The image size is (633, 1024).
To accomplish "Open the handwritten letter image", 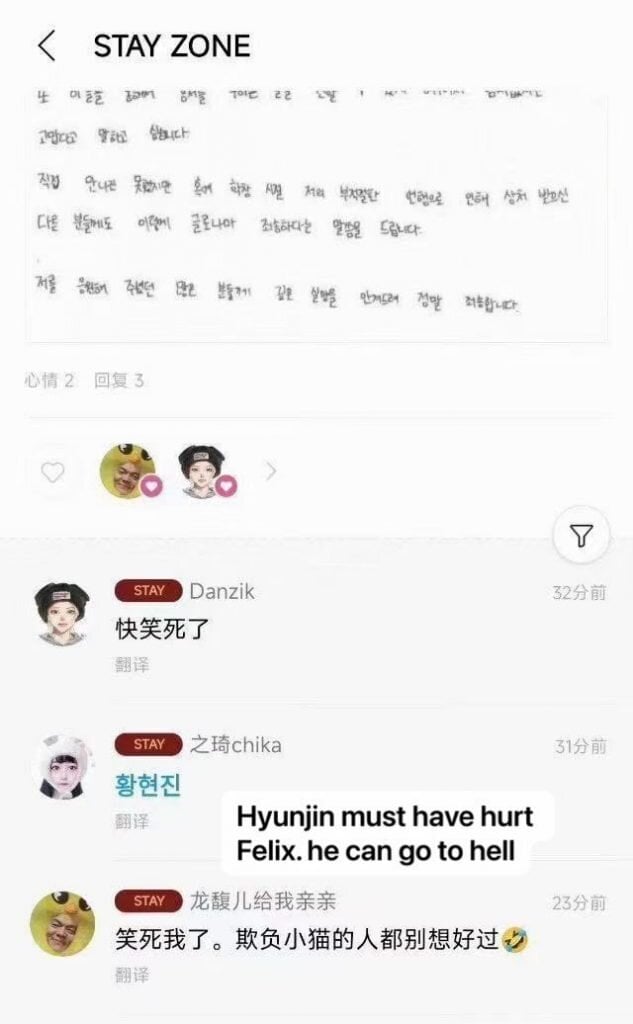I will pos(316,214).
